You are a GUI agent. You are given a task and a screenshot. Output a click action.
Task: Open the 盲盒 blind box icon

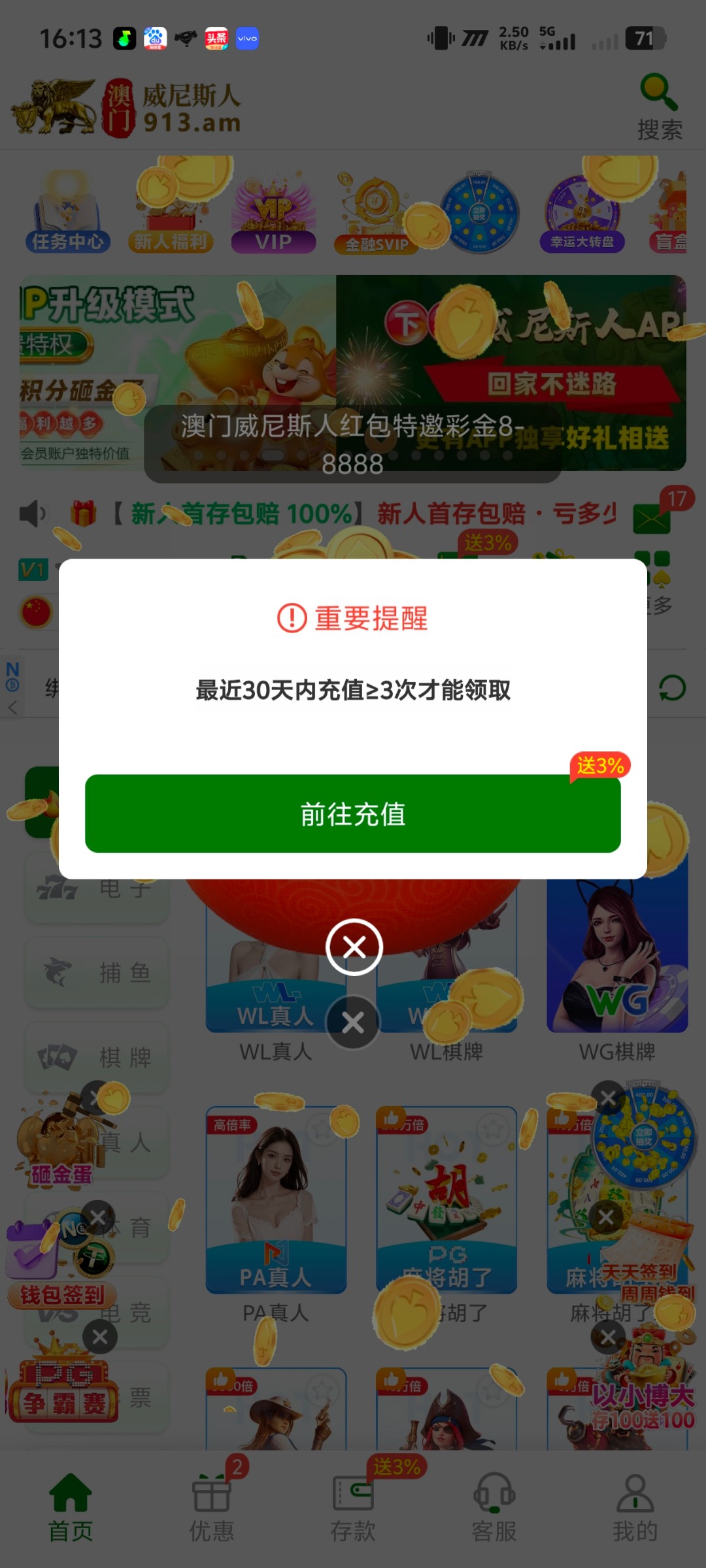point(673,209)
